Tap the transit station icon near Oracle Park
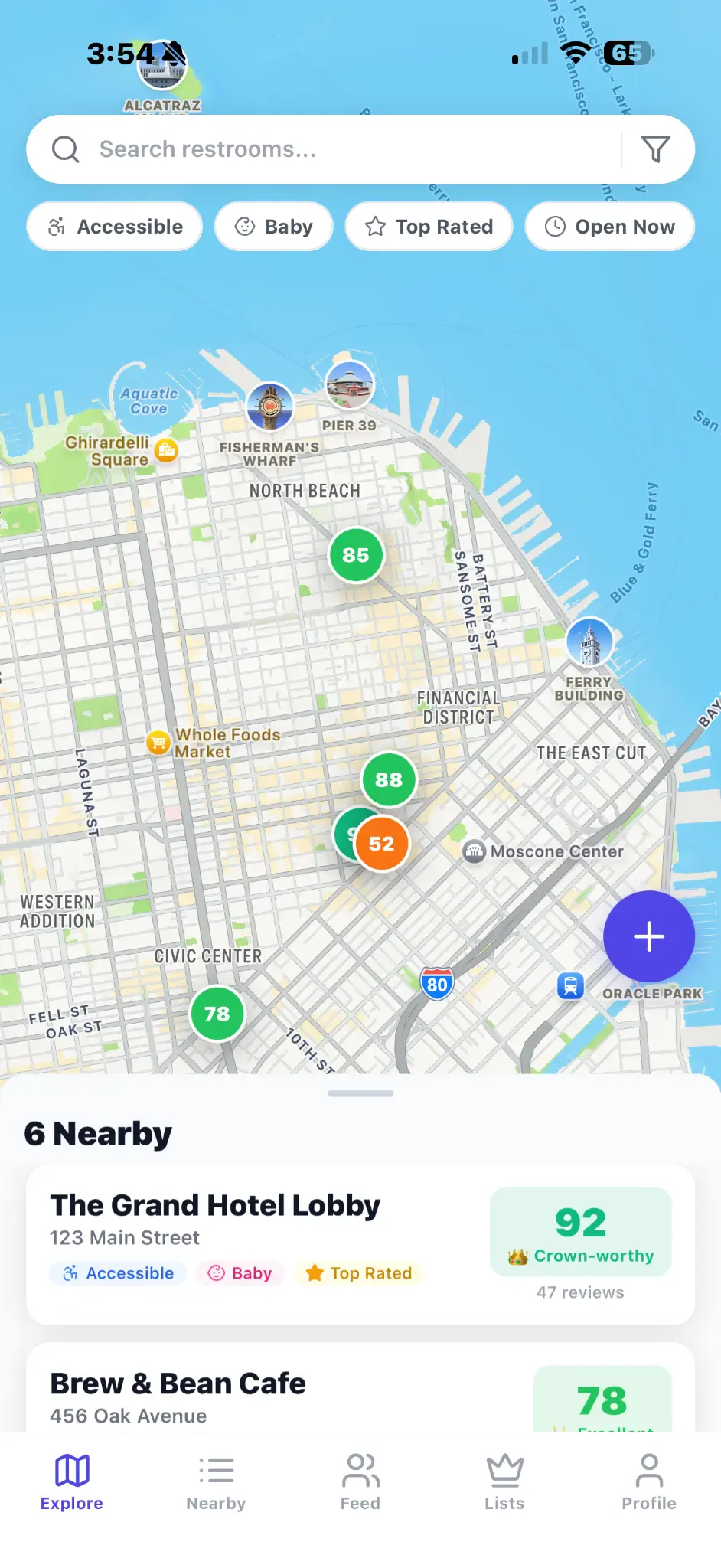 569,986
